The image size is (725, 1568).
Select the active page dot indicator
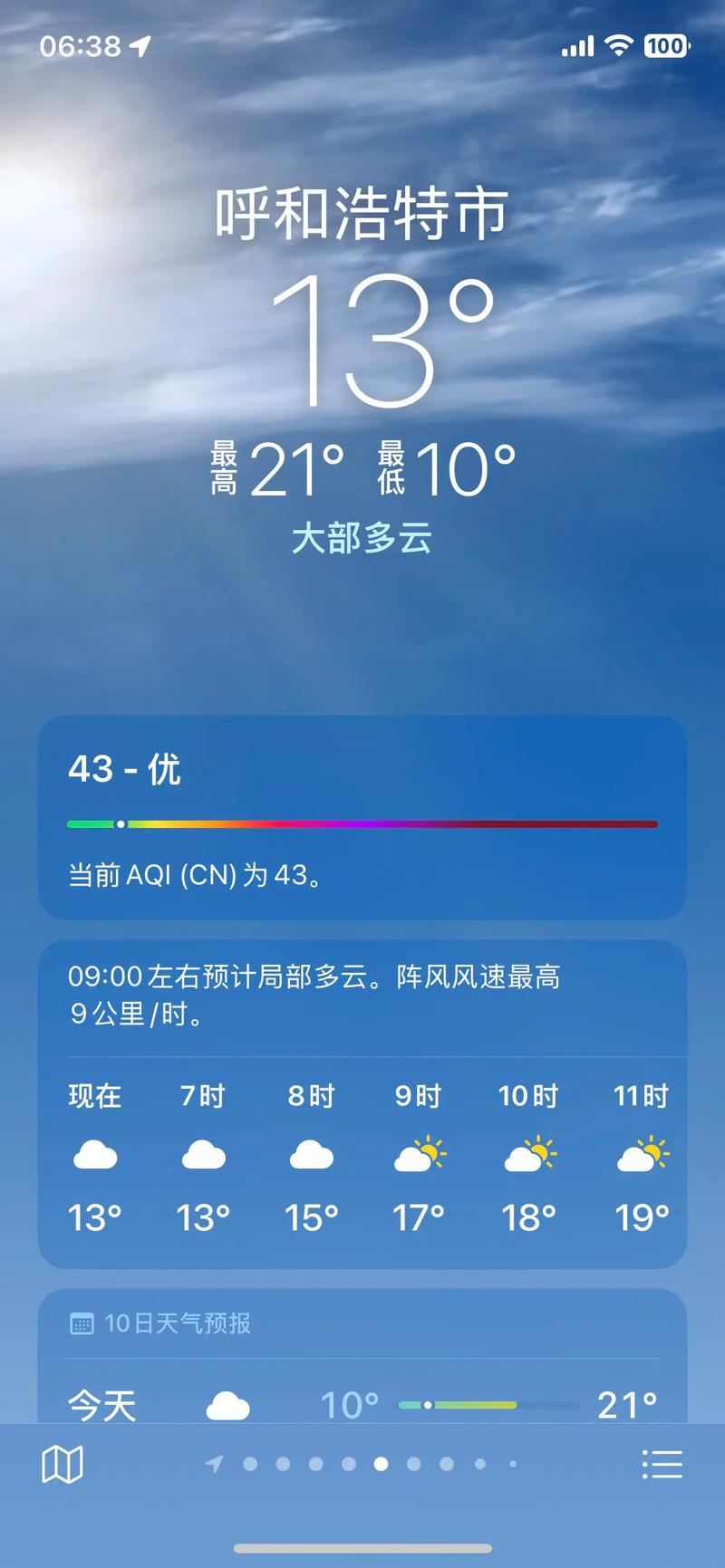pos(381,1464)
